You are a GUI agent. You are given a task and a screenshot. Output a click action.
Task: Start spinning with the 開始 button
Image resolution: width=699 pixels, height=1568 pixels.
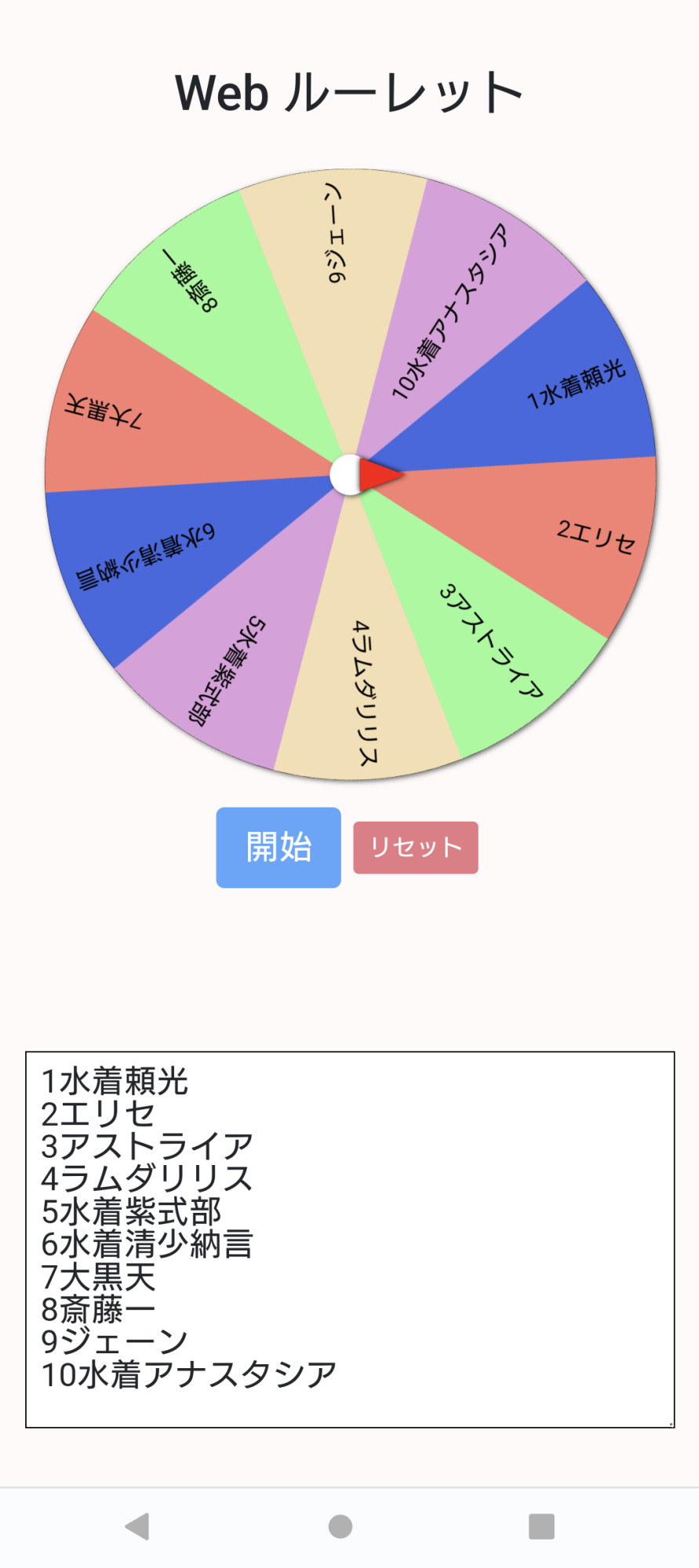pyautogui.click(x=279, y=848)
